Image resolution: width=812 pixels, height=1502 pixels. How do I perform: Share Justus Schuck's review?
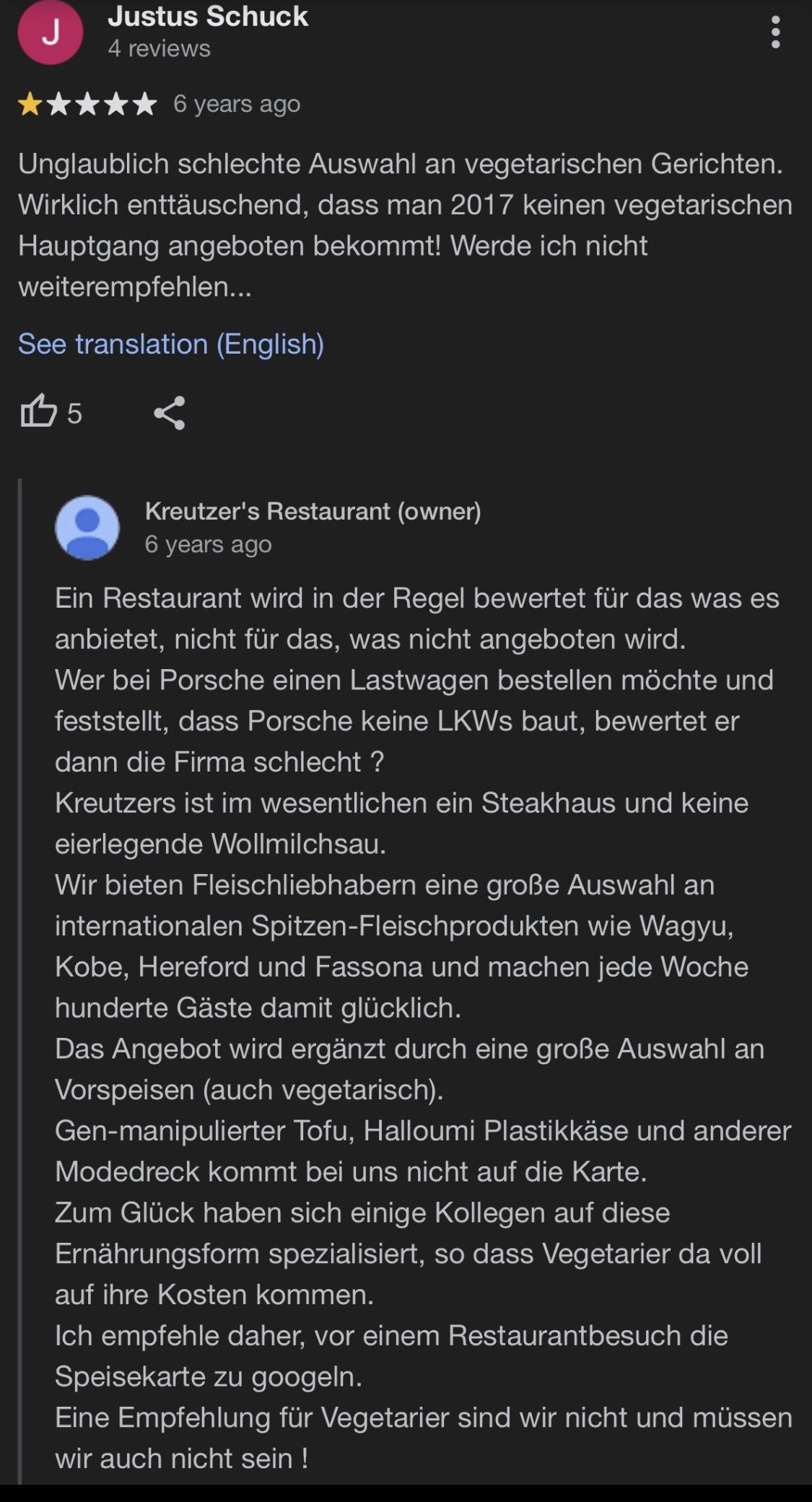[x=170, y=413]
